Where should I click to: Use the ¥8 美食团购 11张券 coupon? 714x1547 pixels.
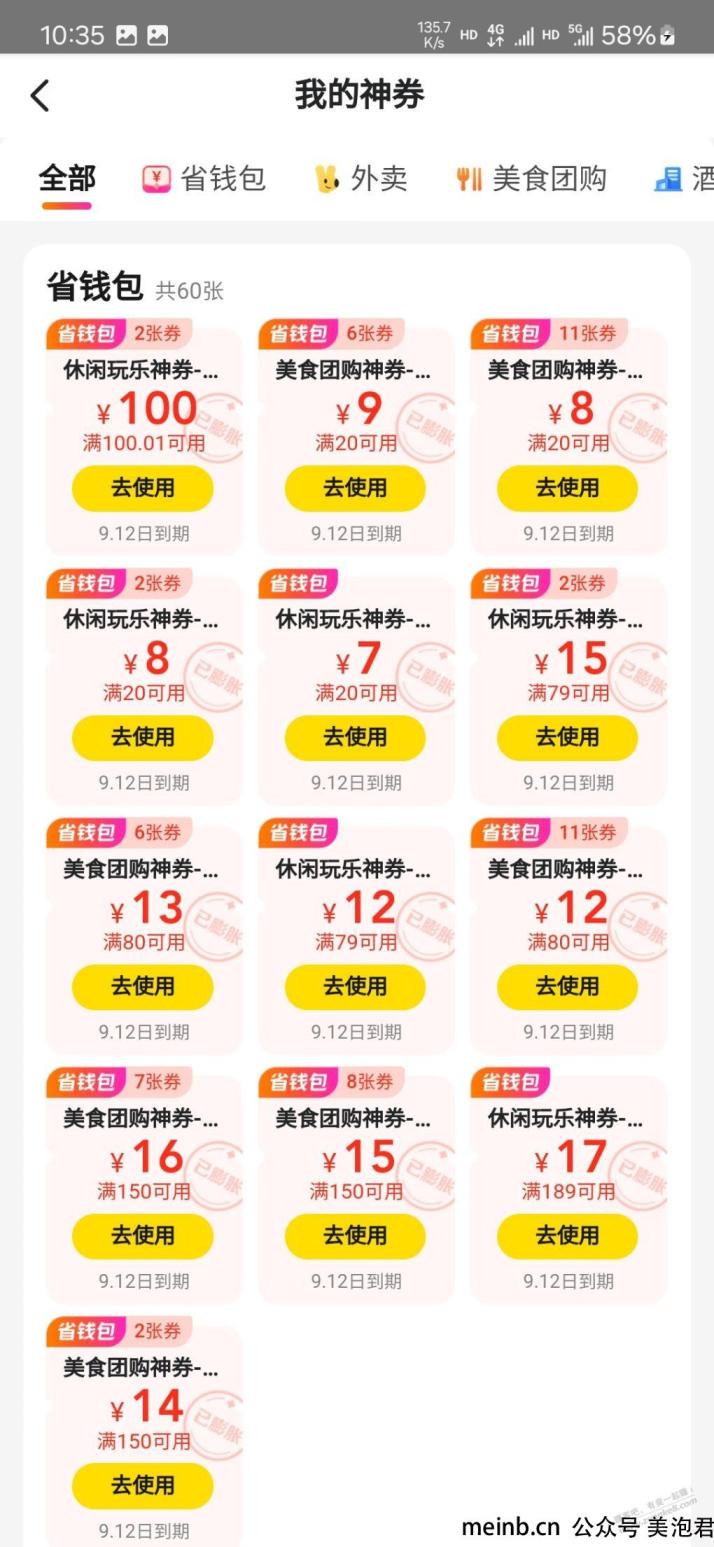567,488
